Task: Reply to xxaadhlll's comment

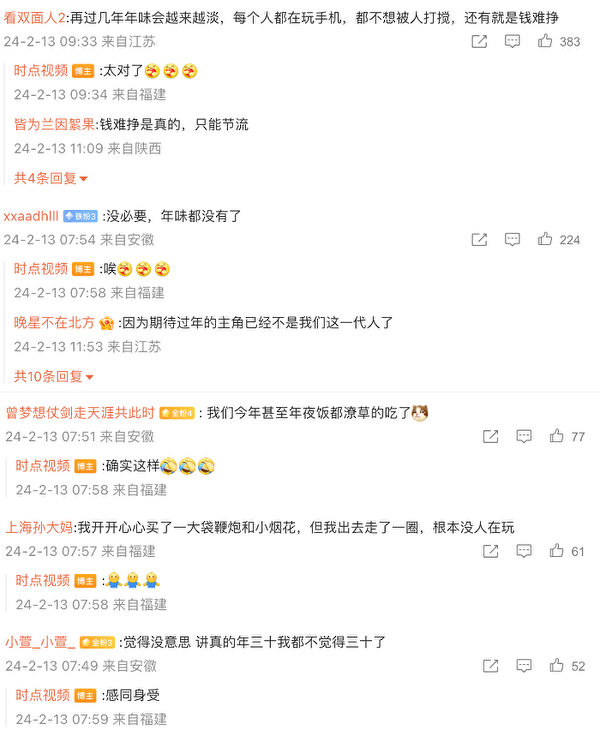Action: point(512,239)
